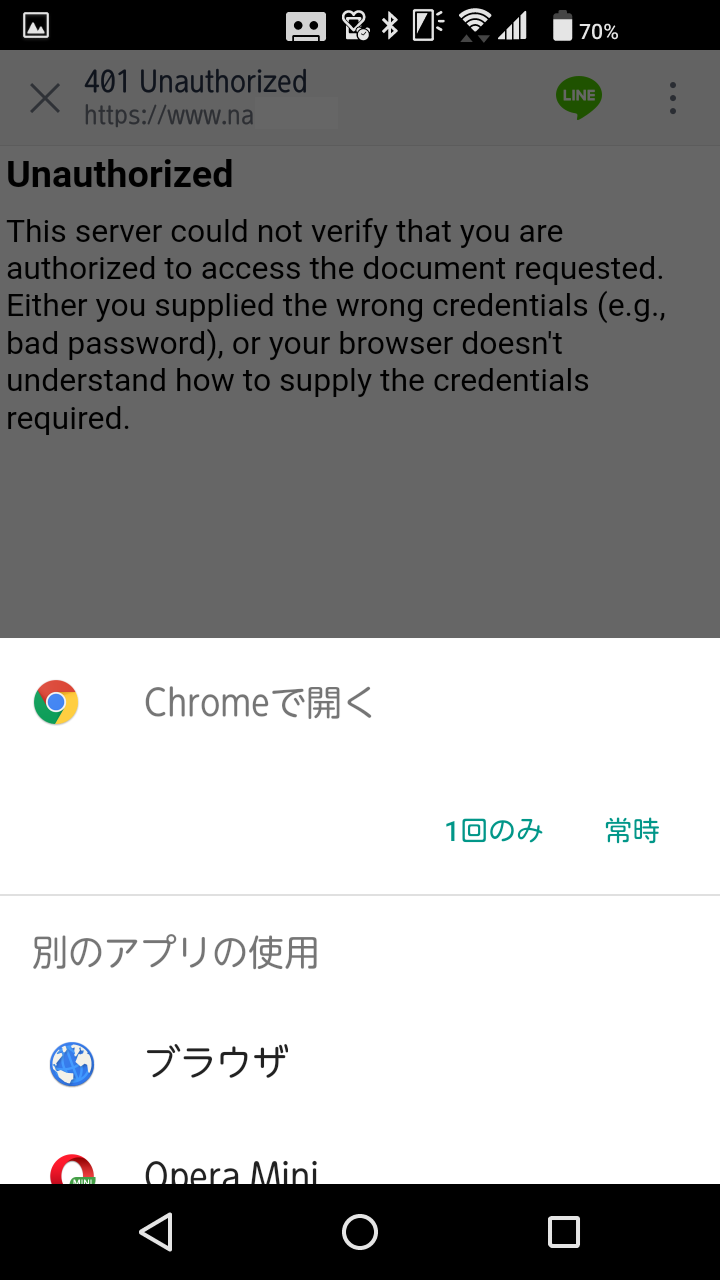
Task: Go back with the system back button
Action: 156,1232
